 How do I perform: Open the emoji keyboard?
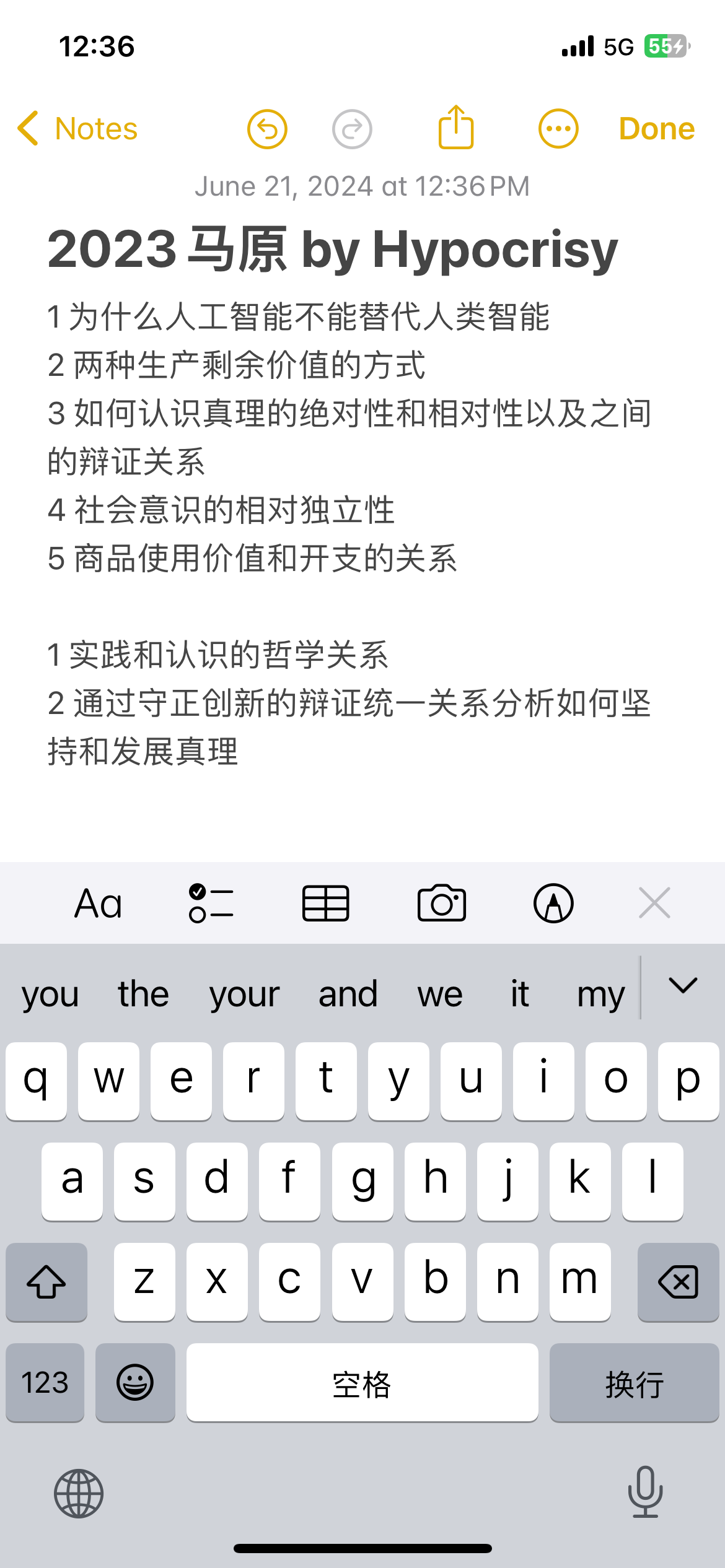point(135,1382)
